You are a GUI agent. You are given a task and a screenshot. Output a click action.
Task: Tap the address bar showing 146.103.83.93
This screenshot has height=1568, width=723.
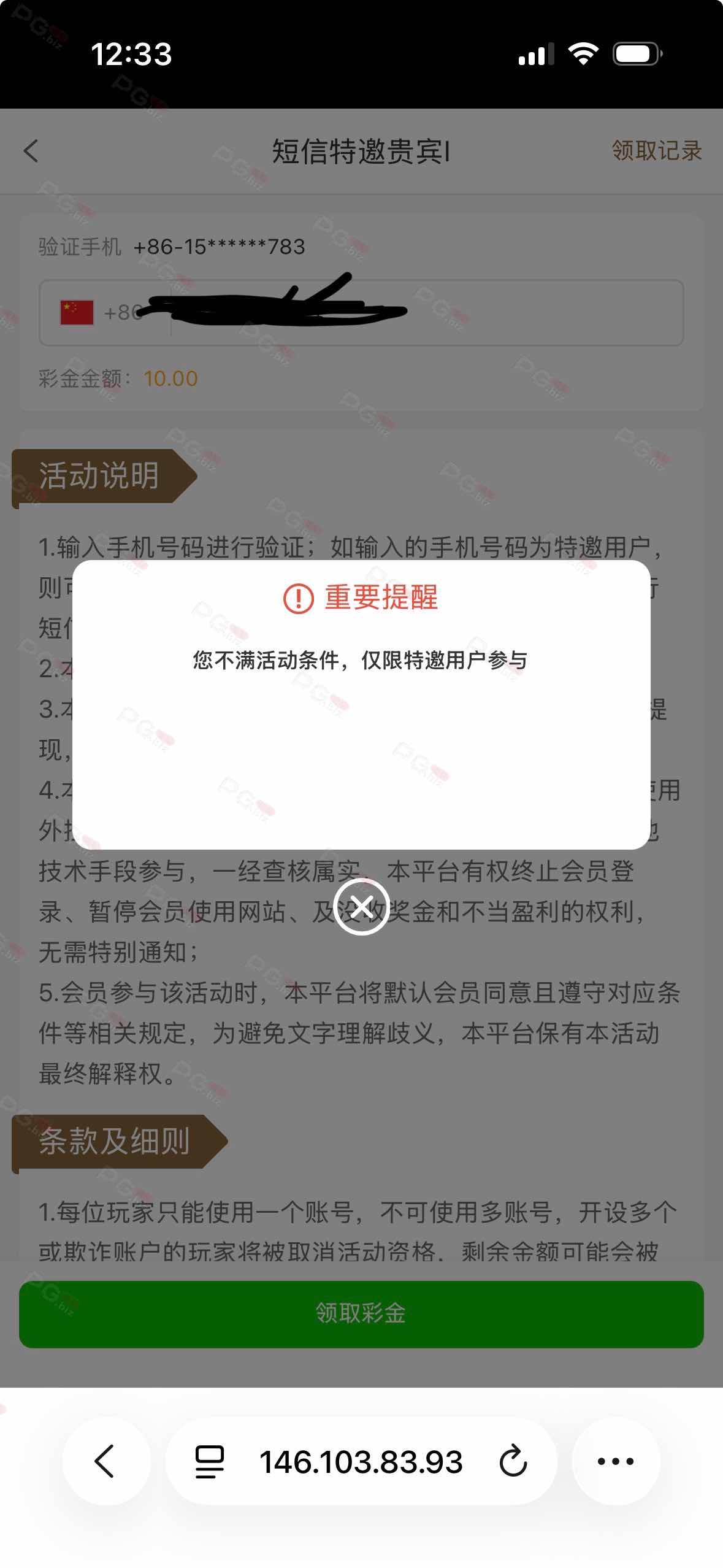pos(361,1461)
